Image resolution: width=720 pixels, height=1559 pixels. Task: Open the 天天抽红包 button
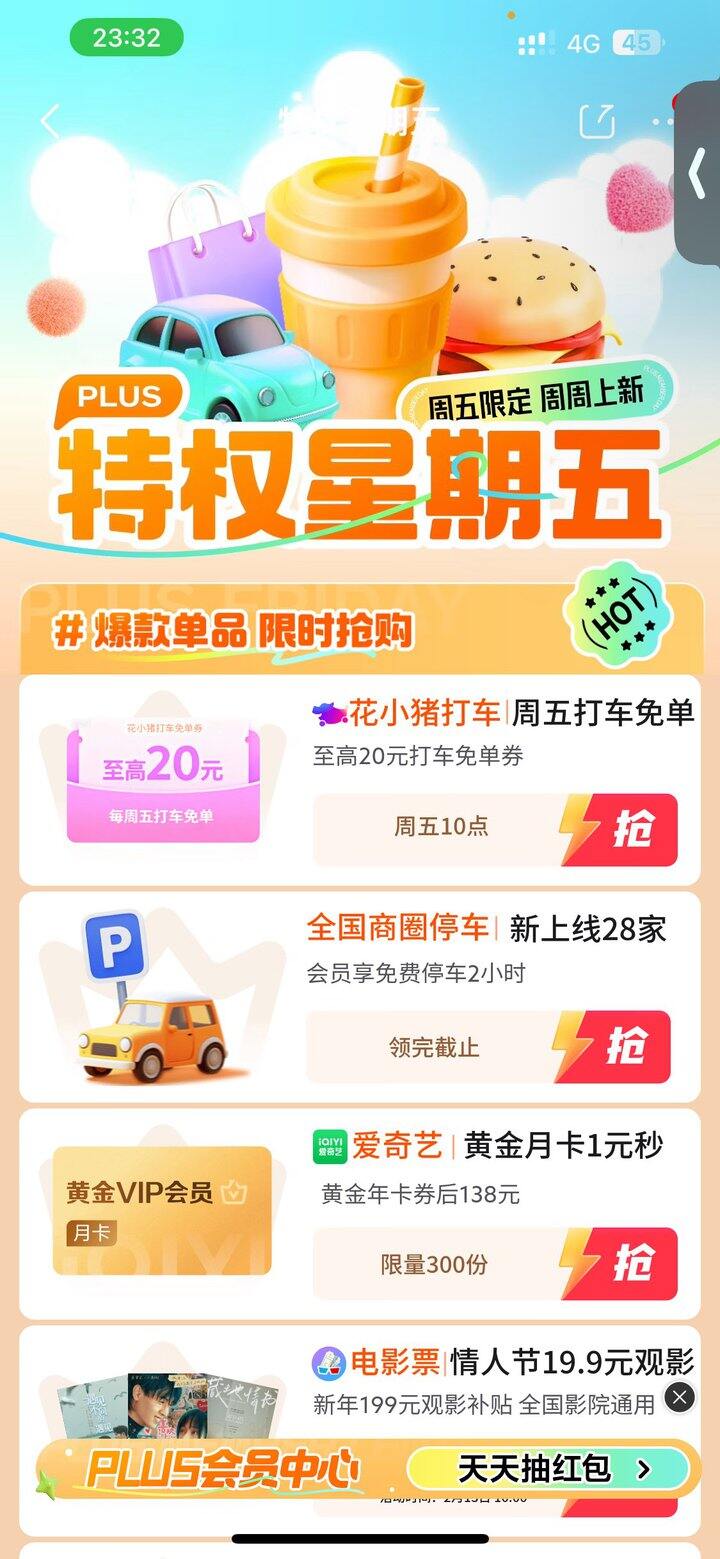coord(548,1468)
